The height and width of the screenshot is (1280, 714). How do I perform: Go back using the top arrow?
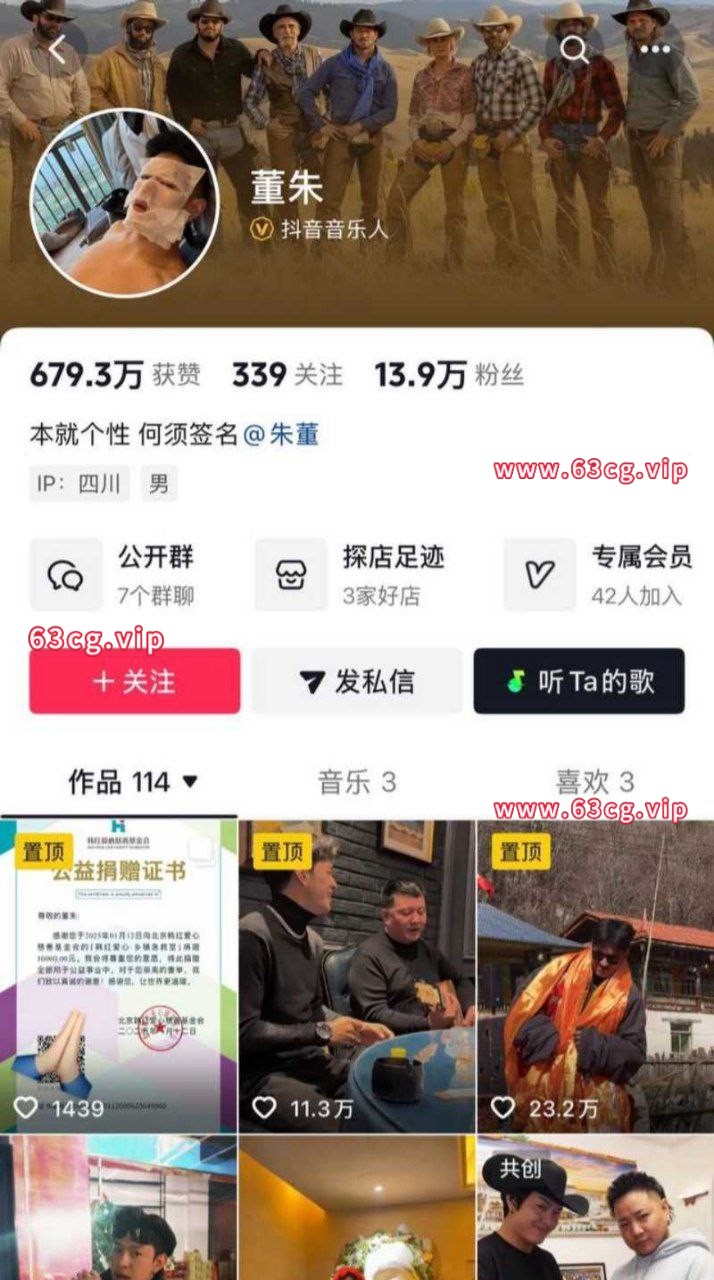58,49
